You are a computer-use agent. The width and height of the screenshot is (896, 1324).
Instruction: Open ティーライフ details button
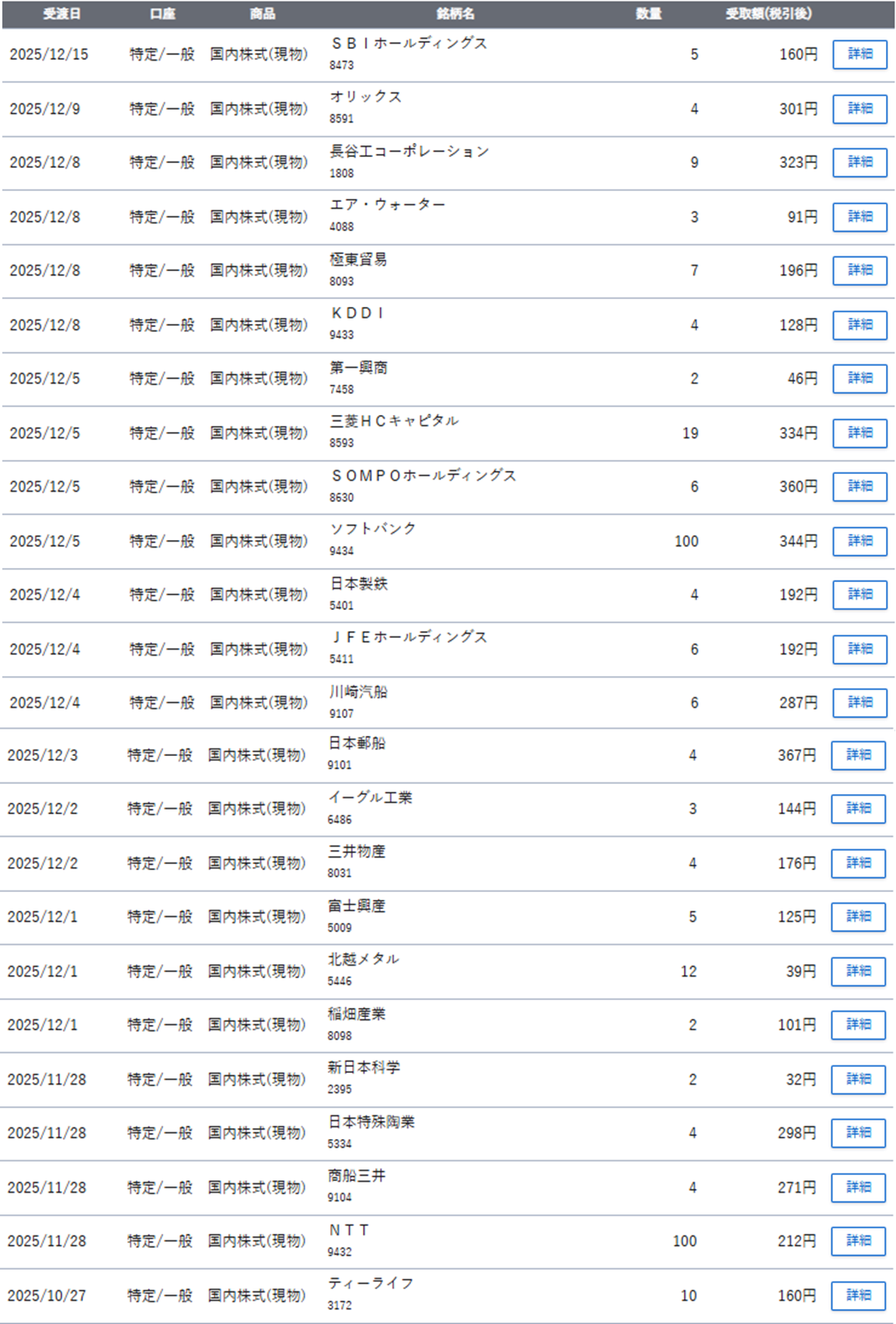pyautogui.click(x=858, y=1295)
